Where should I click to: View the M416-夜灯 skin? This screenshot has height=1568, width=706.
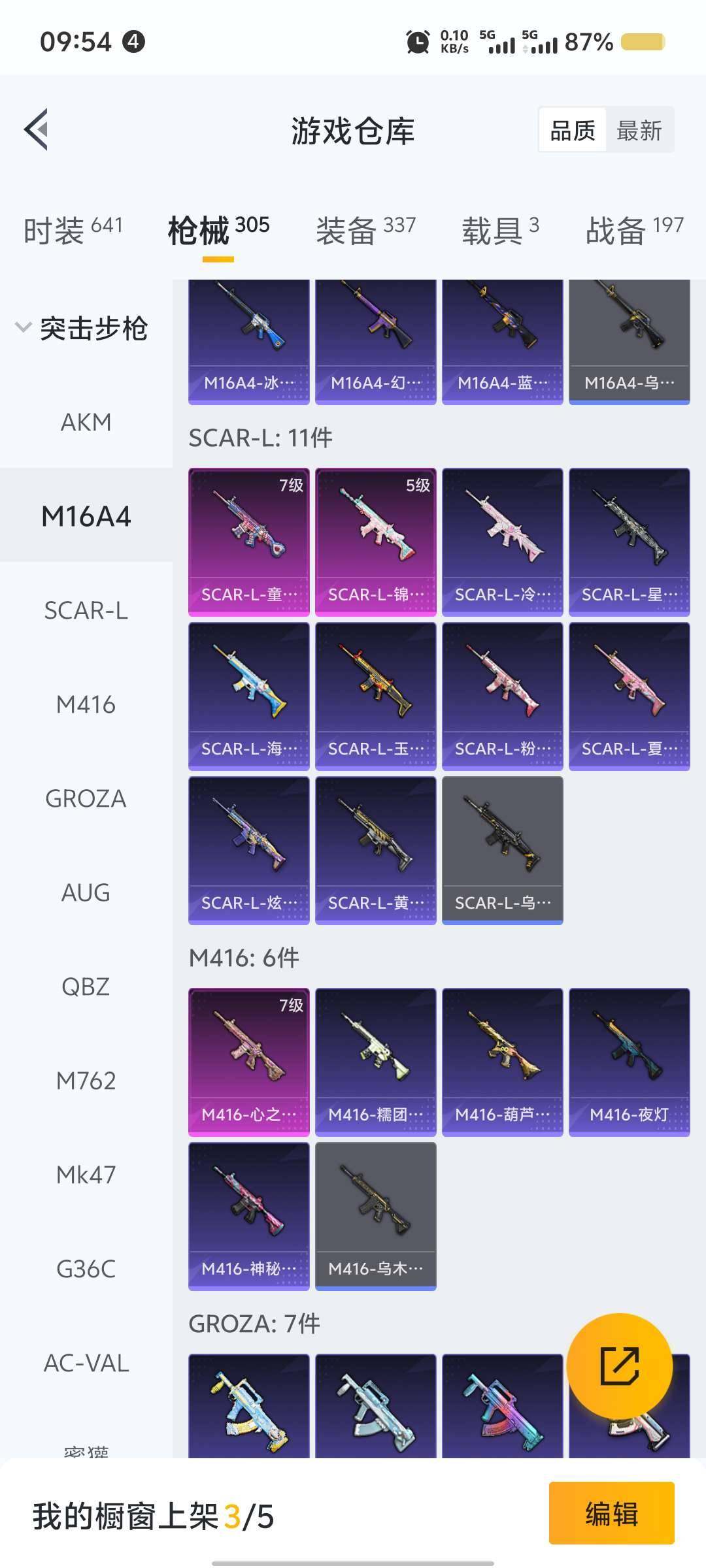click(629, 1062)
